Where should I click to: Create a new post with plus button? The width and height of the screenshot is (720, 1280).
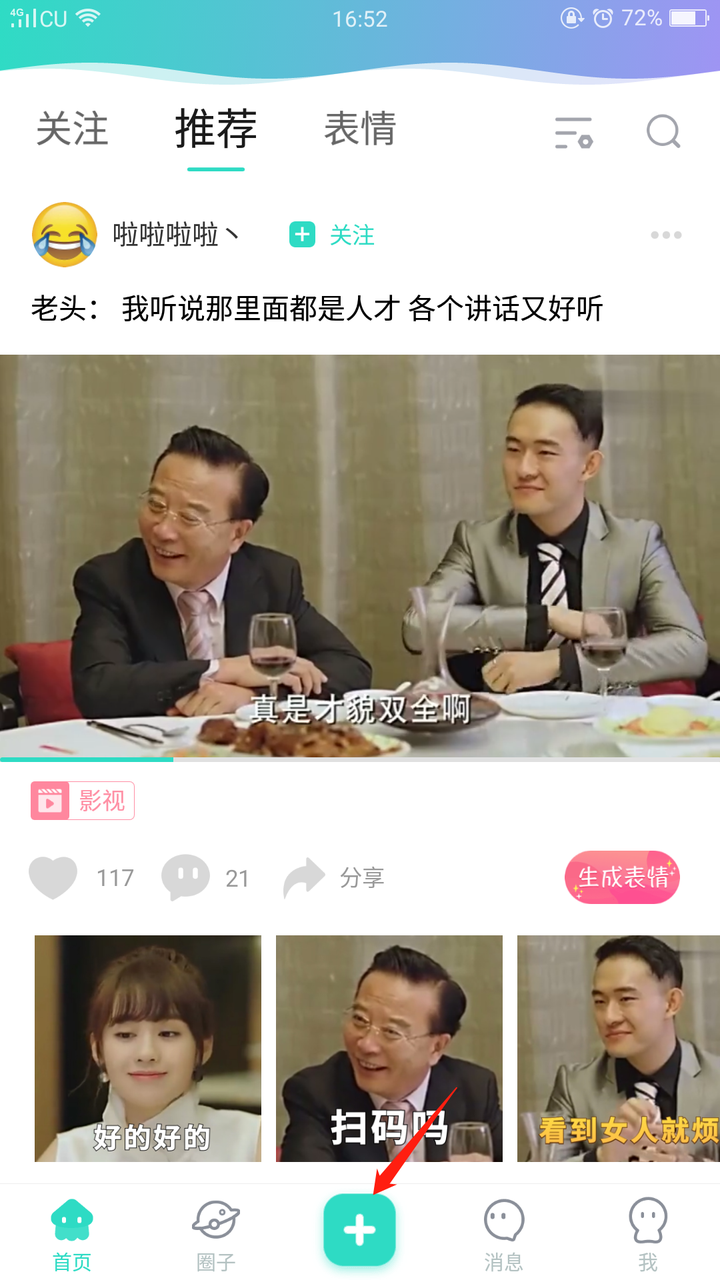pos(360,1230)
